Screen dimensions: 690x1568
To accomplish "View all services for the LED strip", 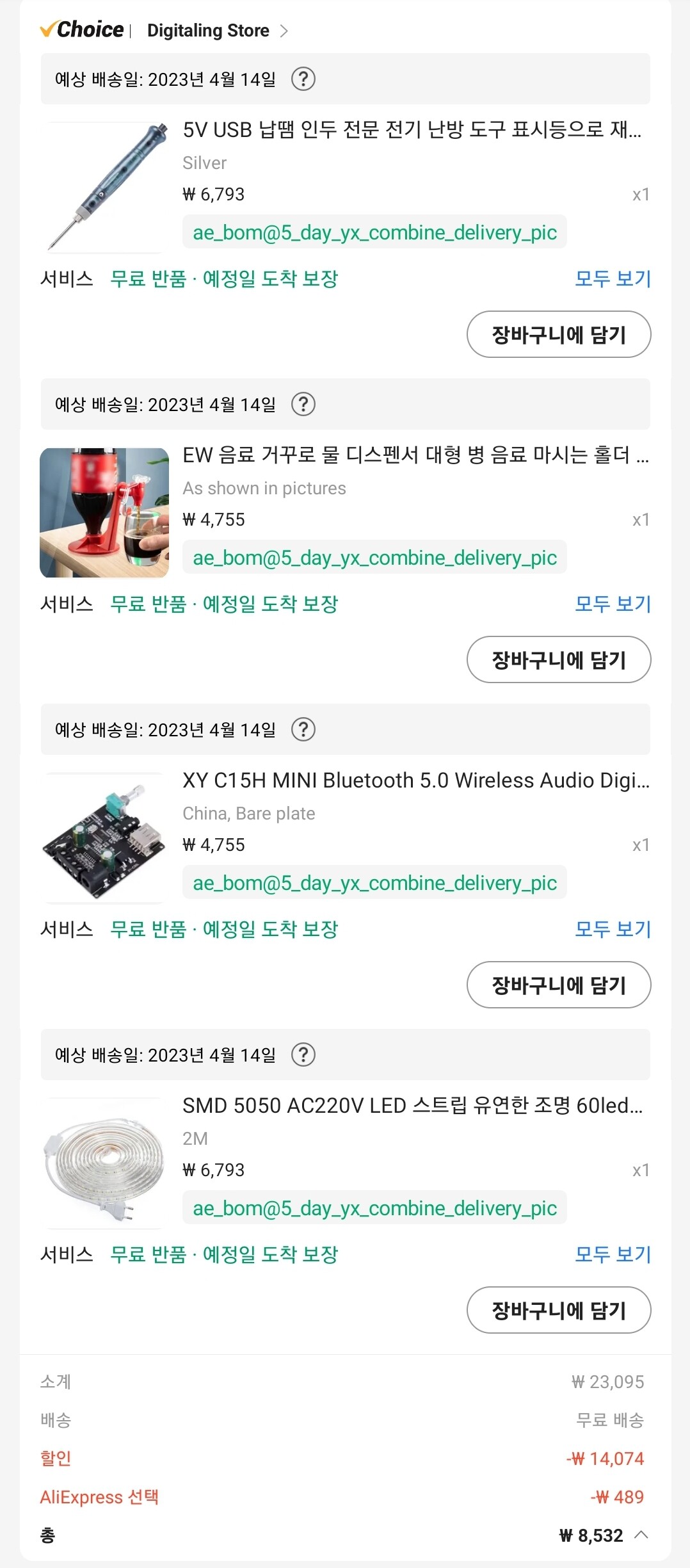I will pyautogui.click(x=613, y=1254).
